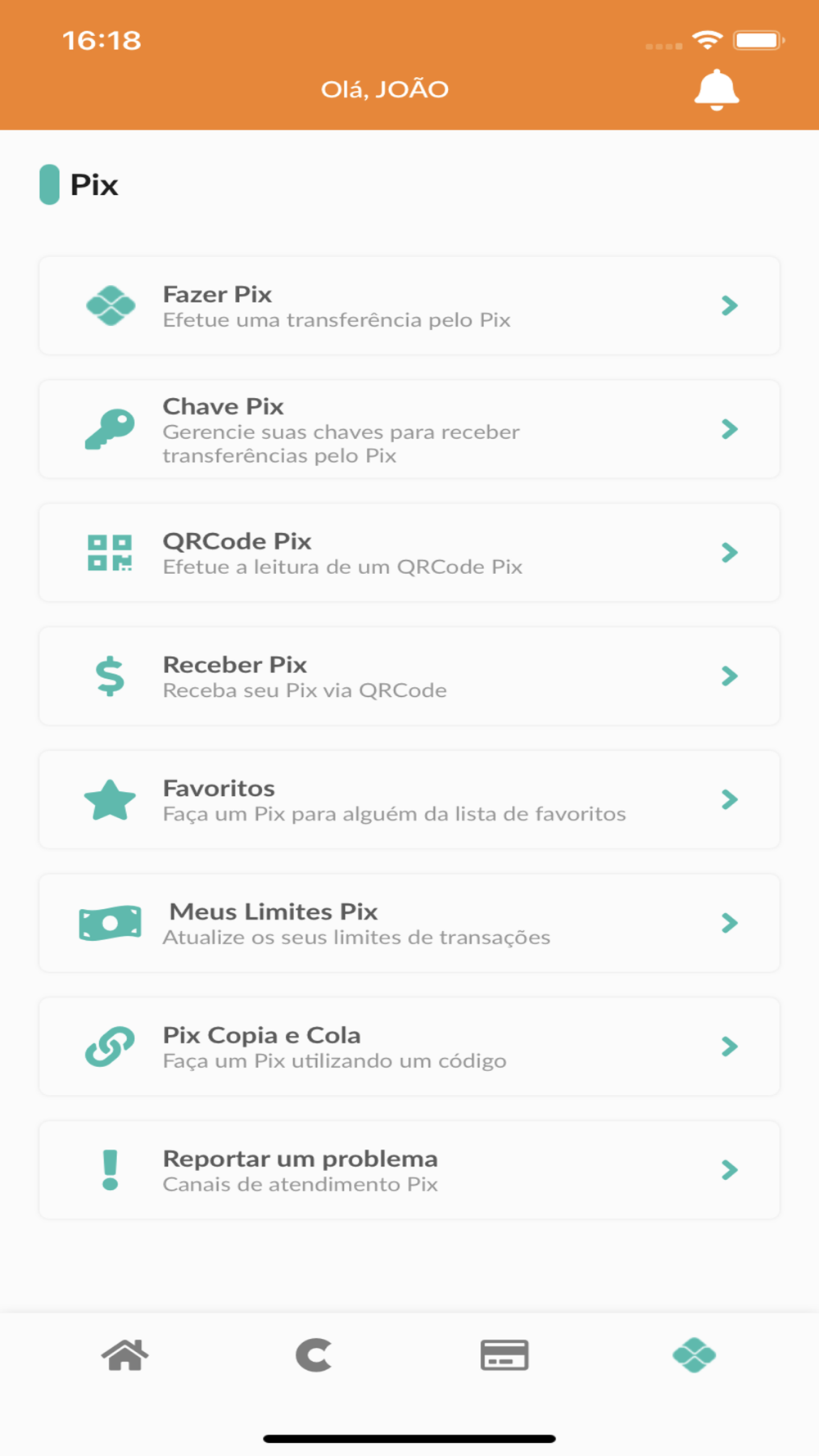This screenshot has width=819, height=1456.
Task: Choose Pix Copia e Cola
Action: [x=409, y=1047]
